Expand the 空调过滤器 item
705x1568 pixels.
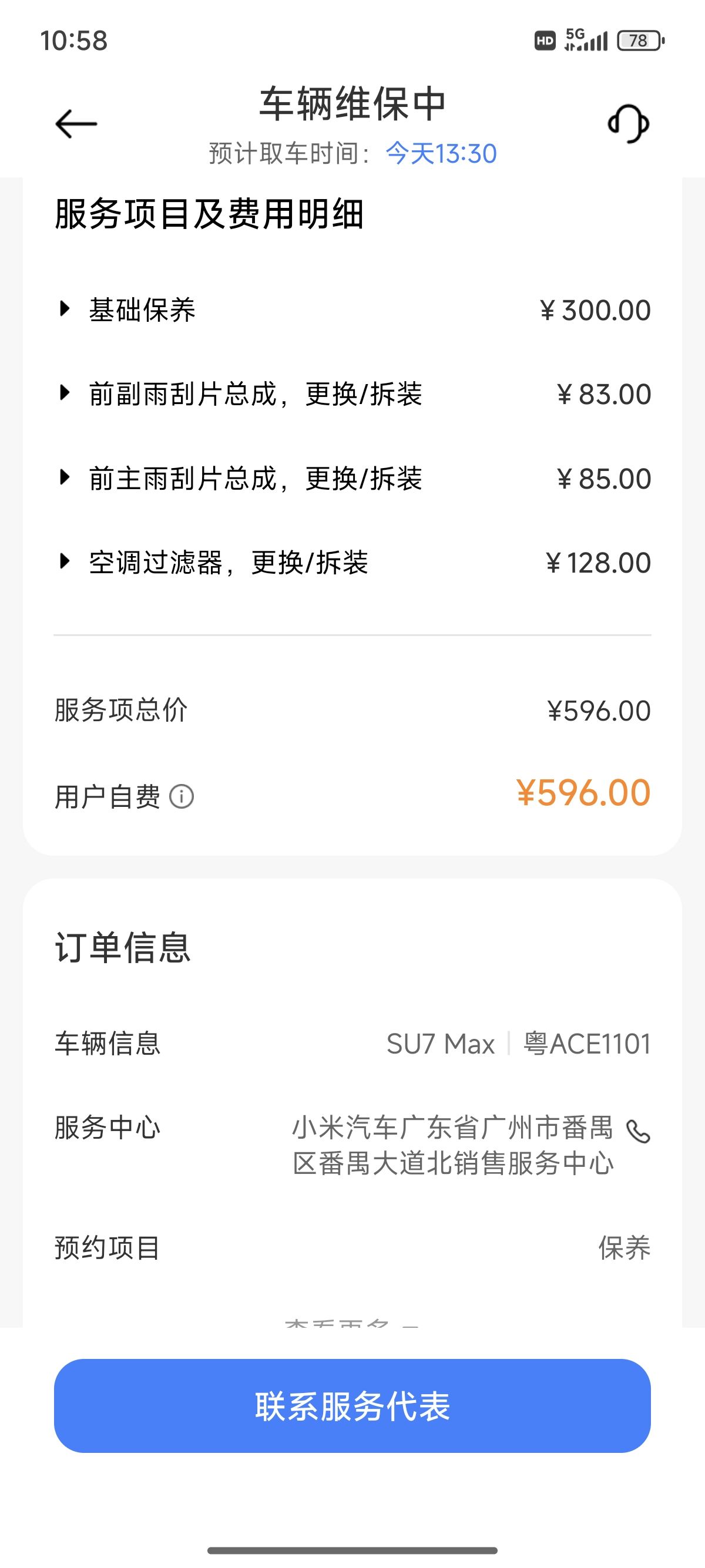click(65, 561)
